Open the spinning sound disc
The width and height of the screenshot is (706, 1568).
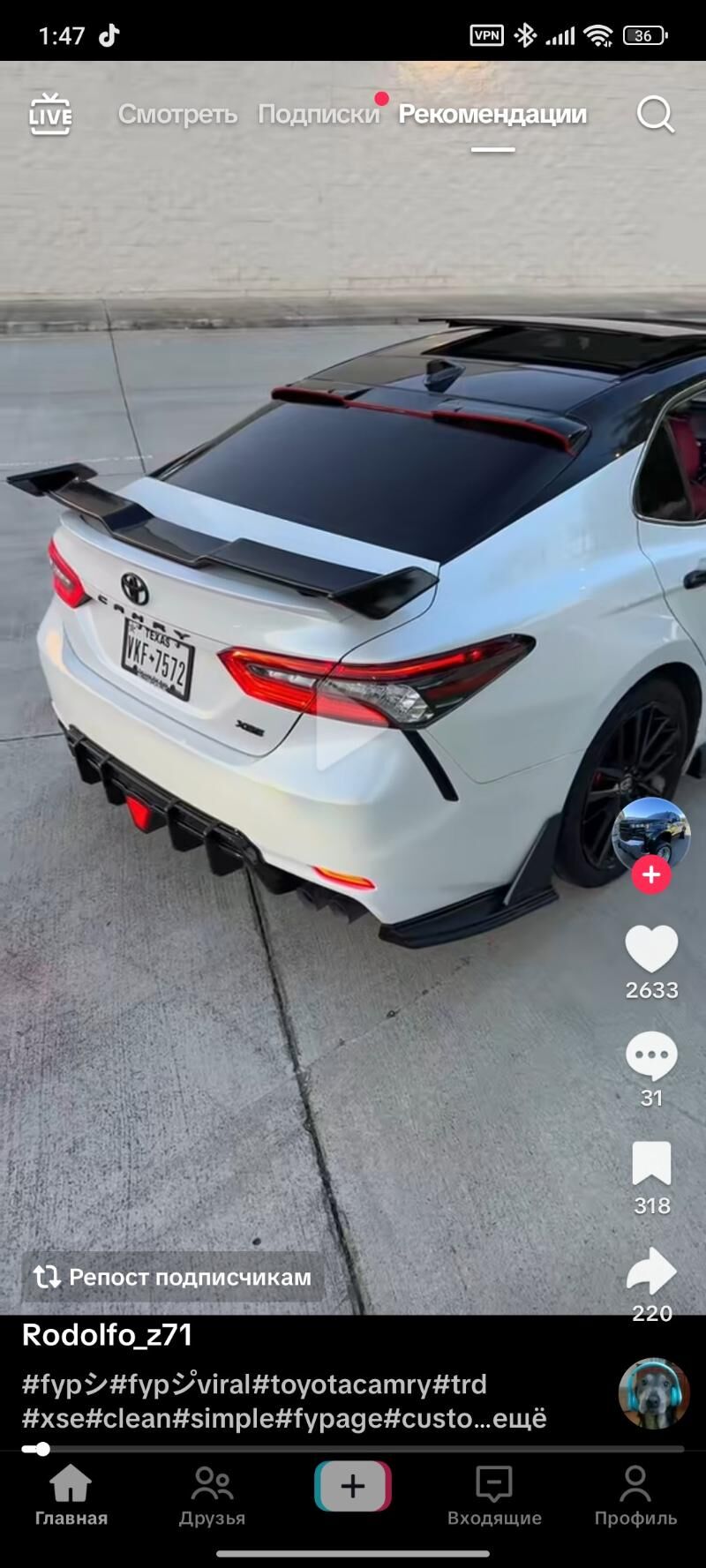(653, 1393)
